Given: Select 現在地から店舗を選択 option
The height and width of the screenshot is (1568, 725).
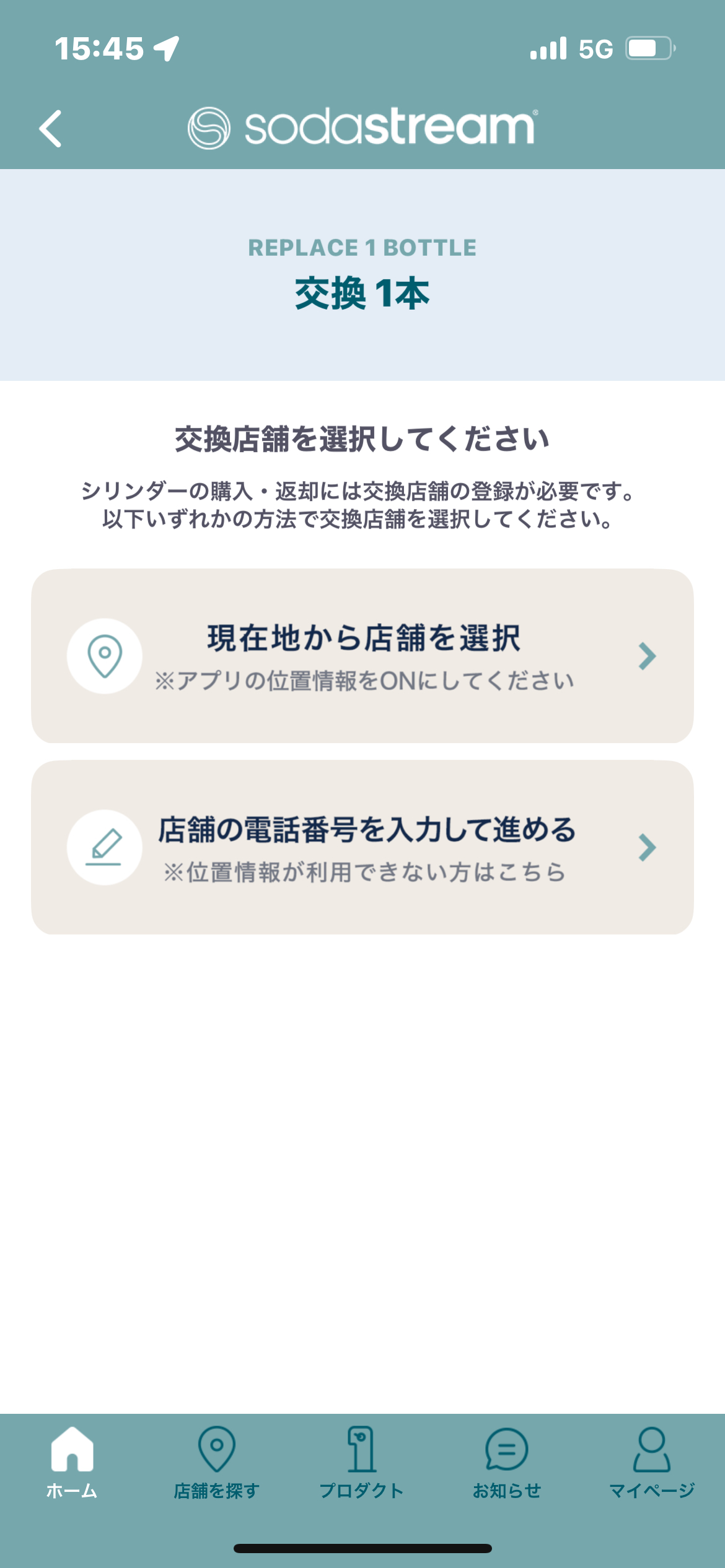Looking at the screenshot, I should 362,656.
